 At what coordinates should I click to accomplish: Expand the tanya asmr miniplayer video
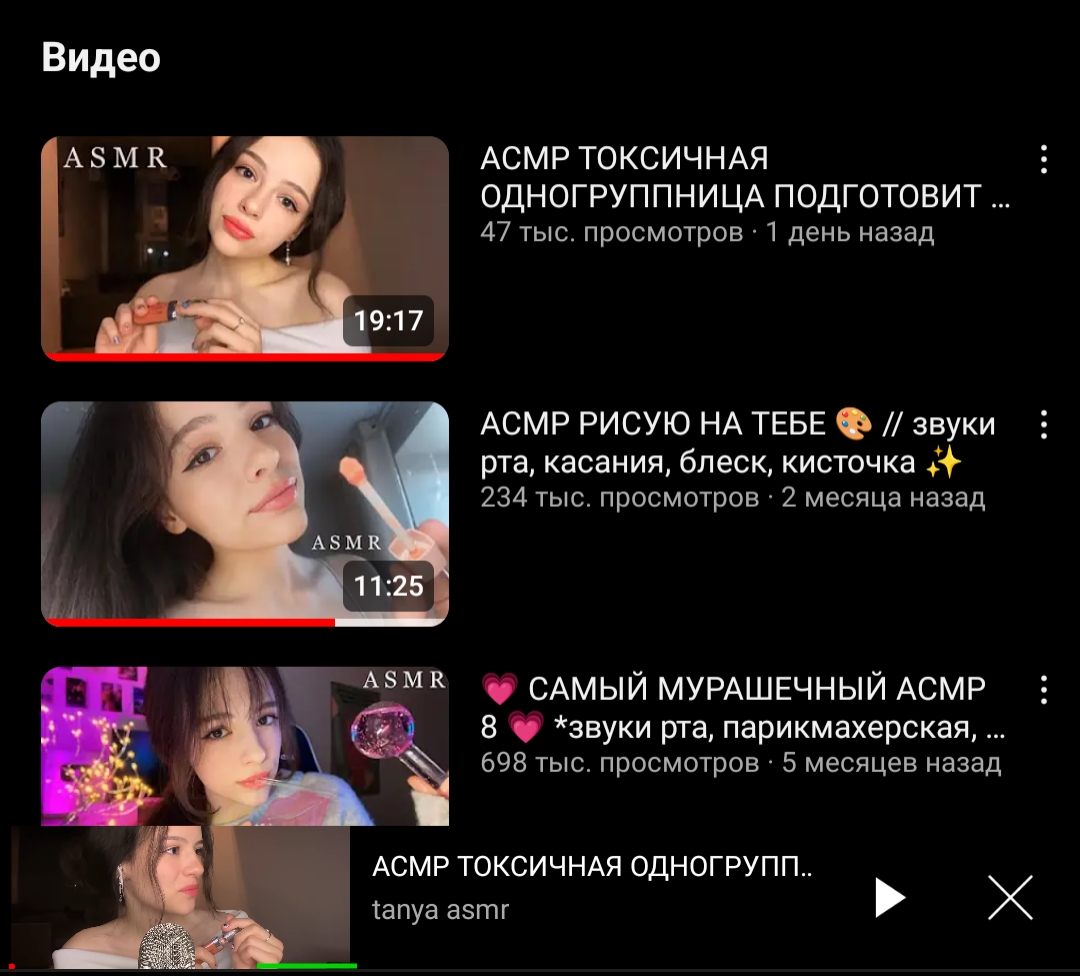coord(180,897)
